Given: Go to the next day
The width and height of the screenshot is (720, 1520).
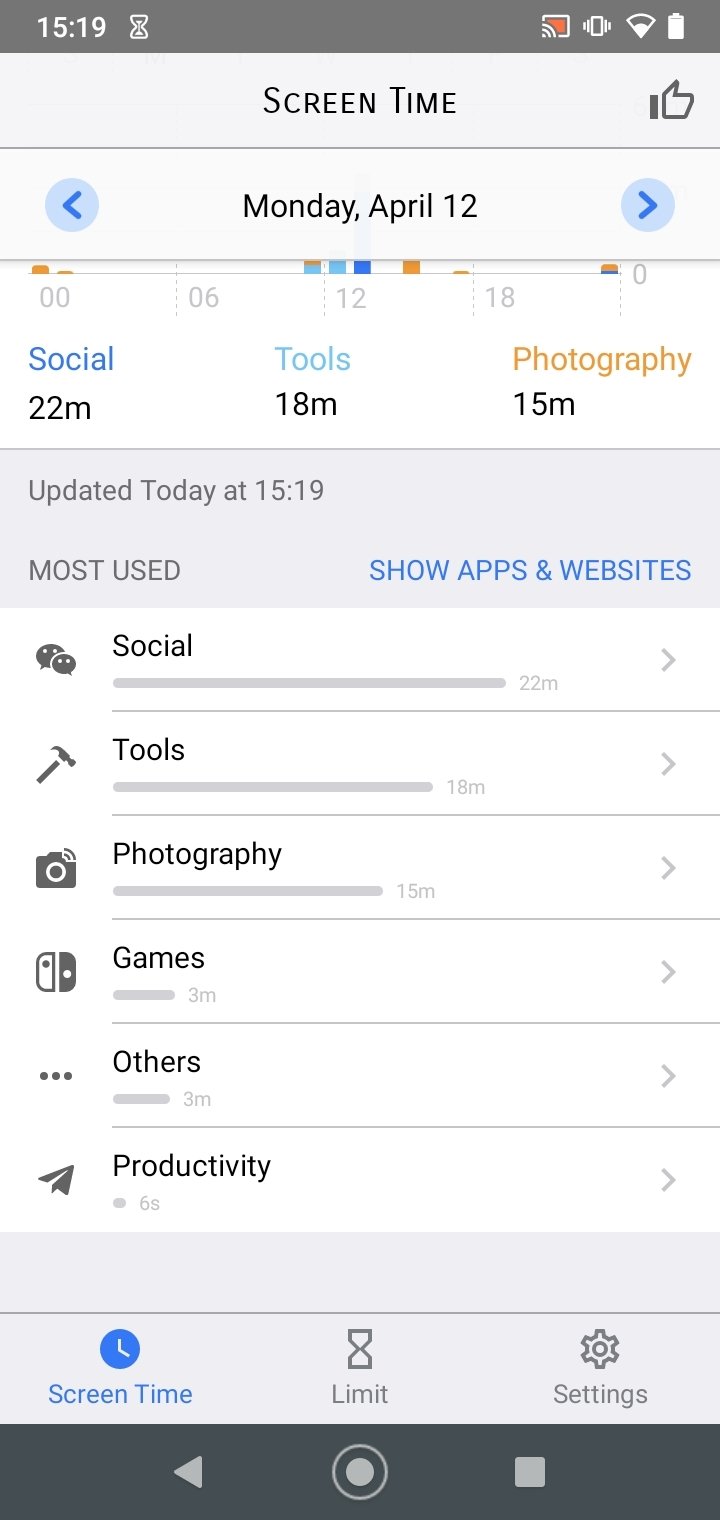Looking at the screenshot, I should coord(648,206).
